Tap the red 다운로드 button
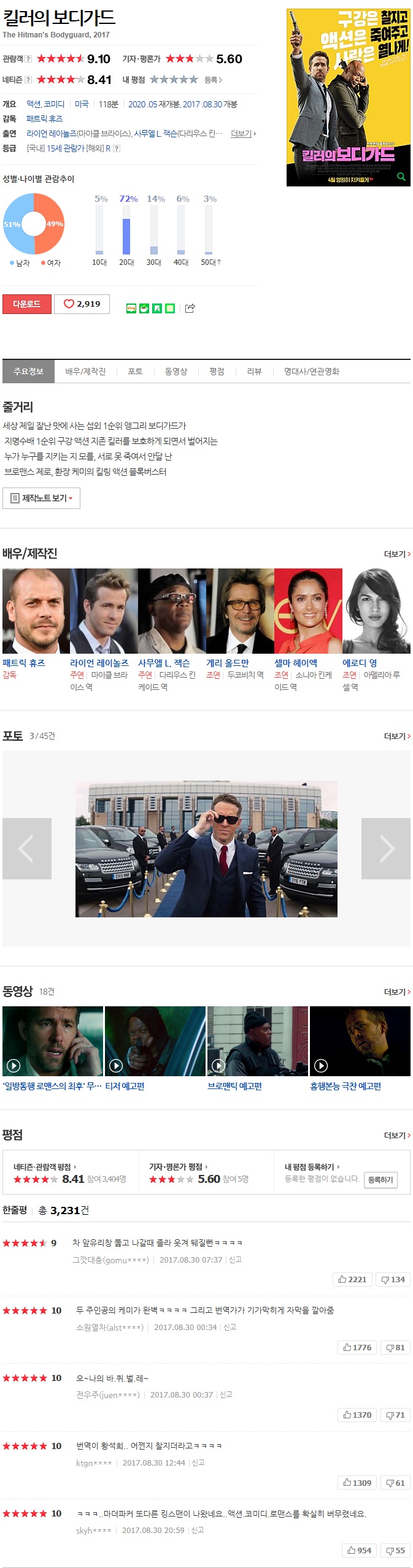 click(x=26, y=304)
